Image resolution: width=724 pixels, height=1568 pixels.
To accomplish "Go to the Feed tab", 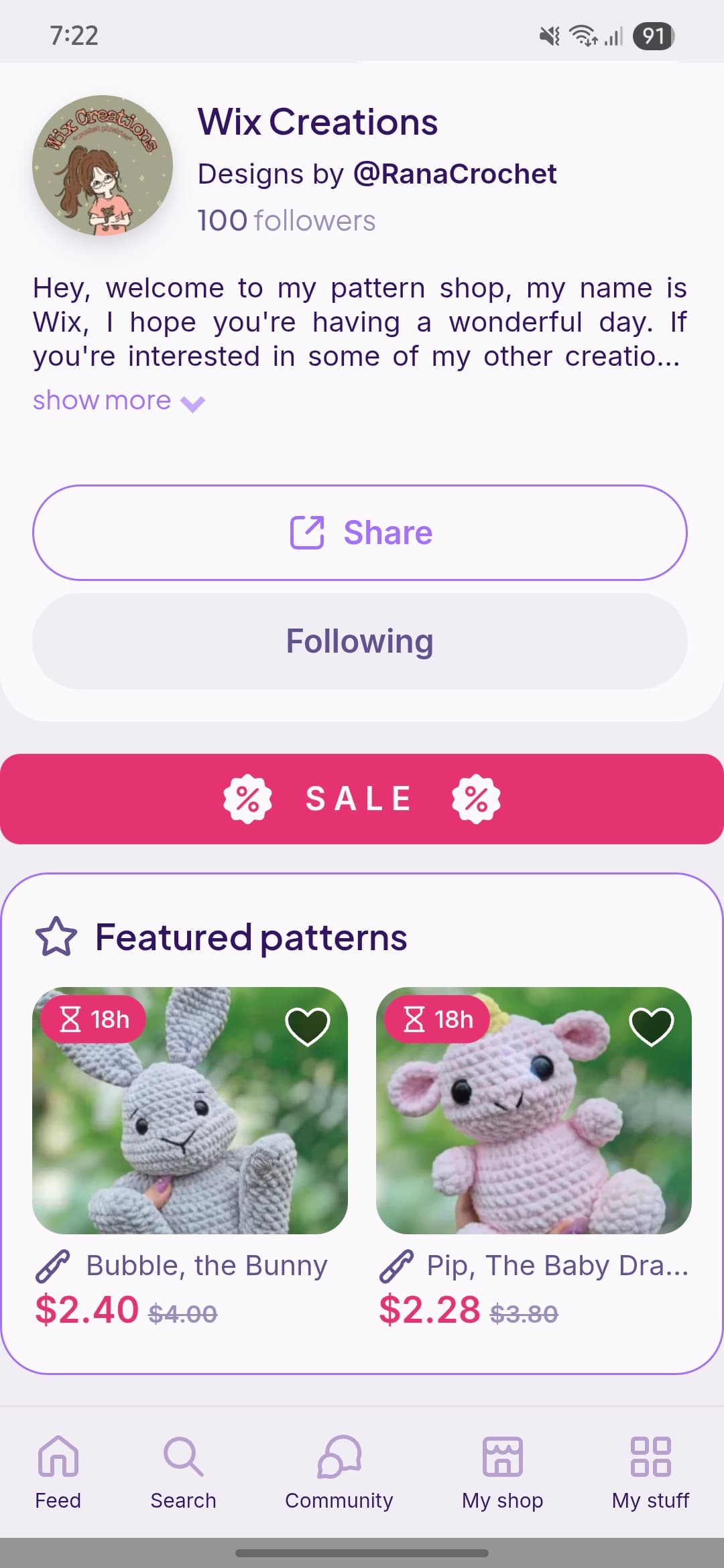I will (58, 1472).
